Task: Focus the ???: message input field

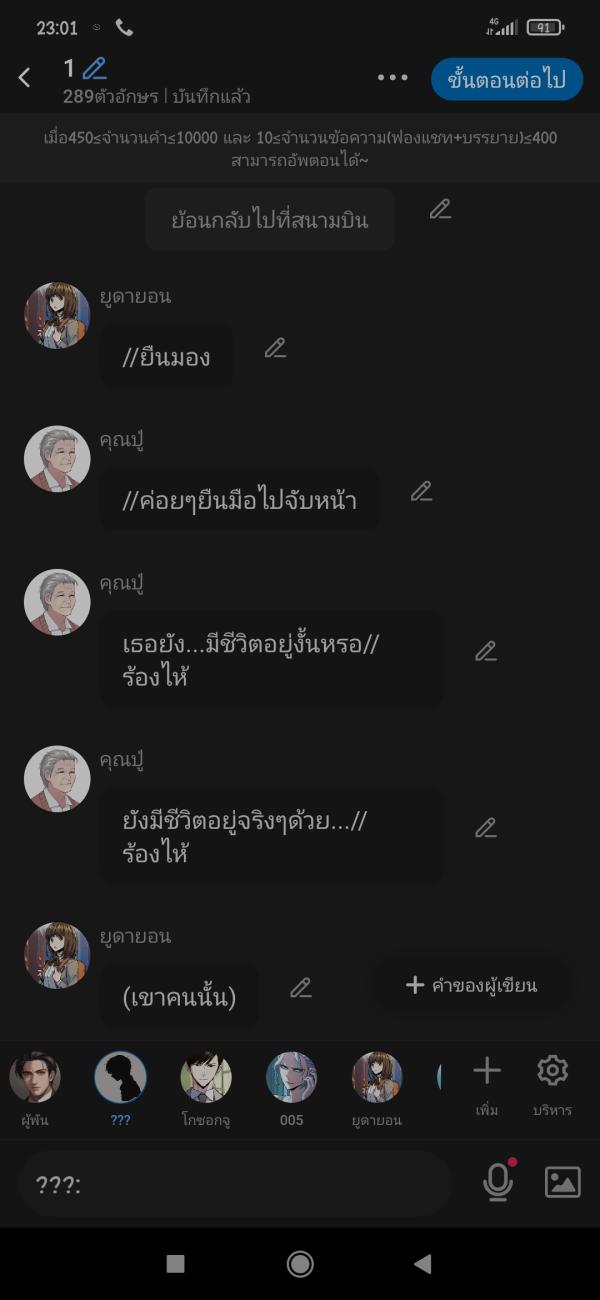Action: [235, 1184]
